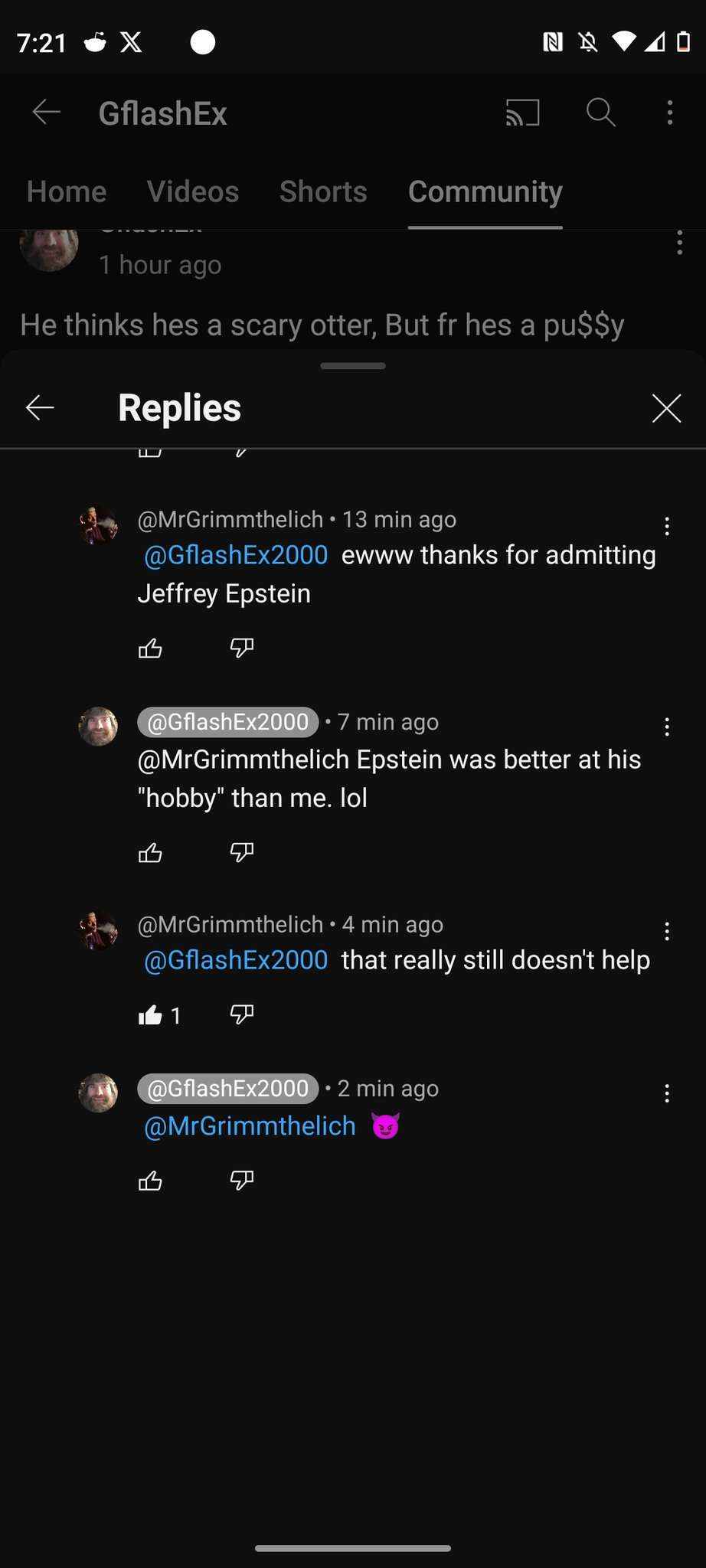Screen dimensions: 706x1568
Task: Switch to the Home tab
Action: click(x=67, y=191)
